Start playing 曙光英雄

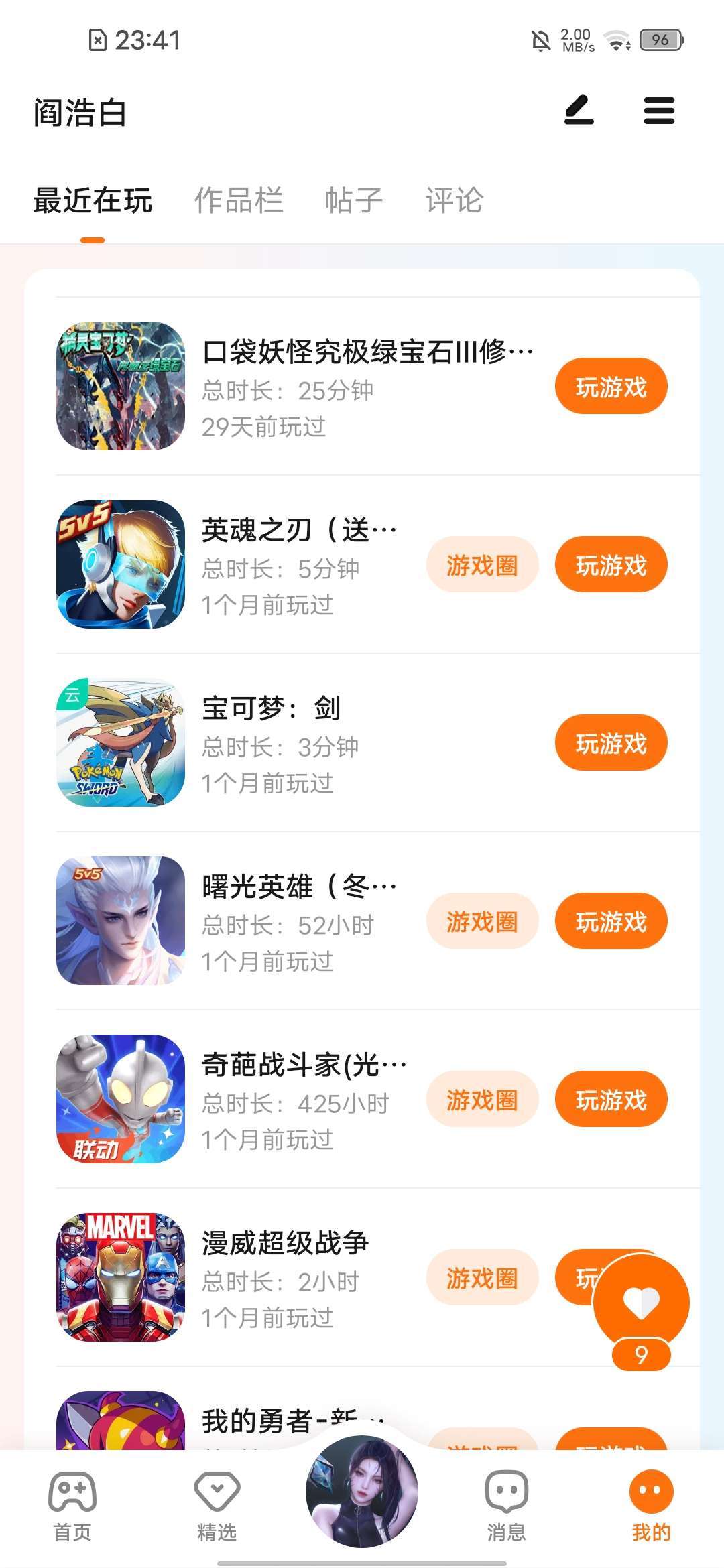click(611, 921)
